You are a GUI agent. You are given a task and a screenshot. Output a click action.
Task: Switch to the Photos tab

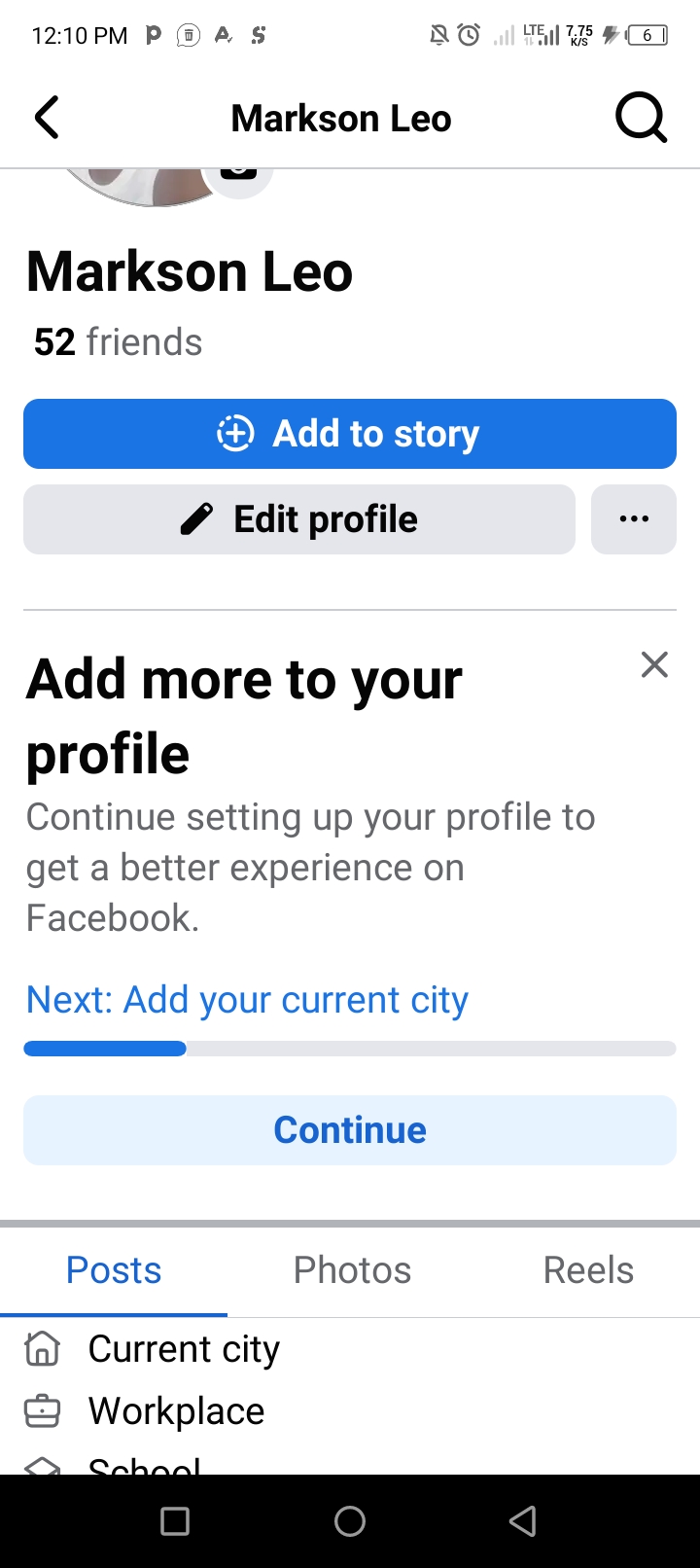[x=352, y=1270]
